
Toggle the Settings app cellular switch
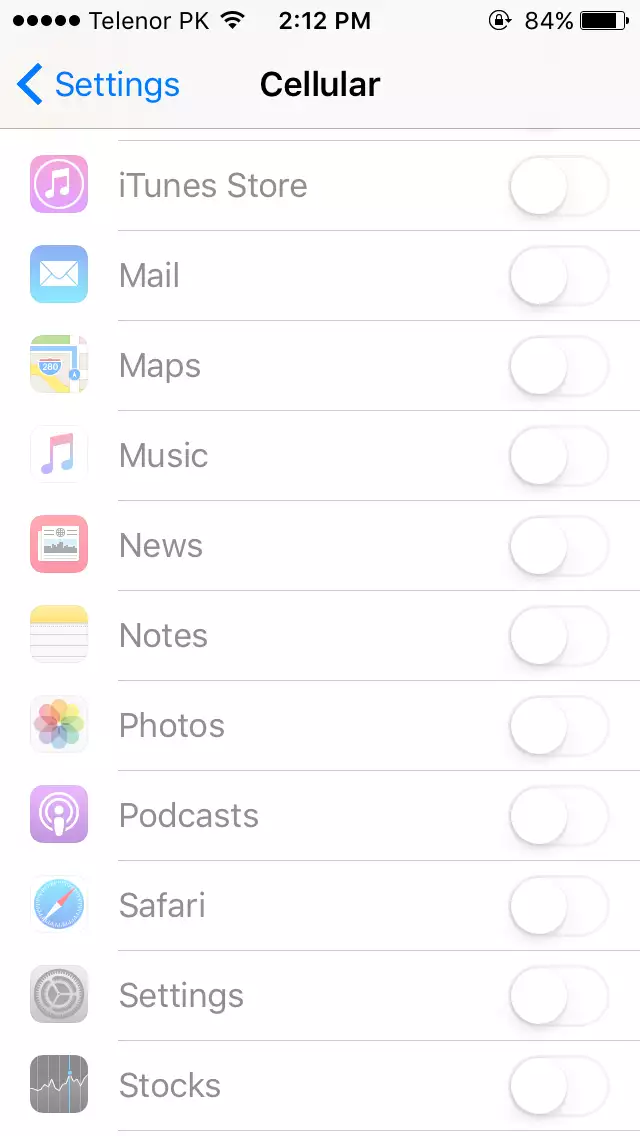click(x=558, y=996)
